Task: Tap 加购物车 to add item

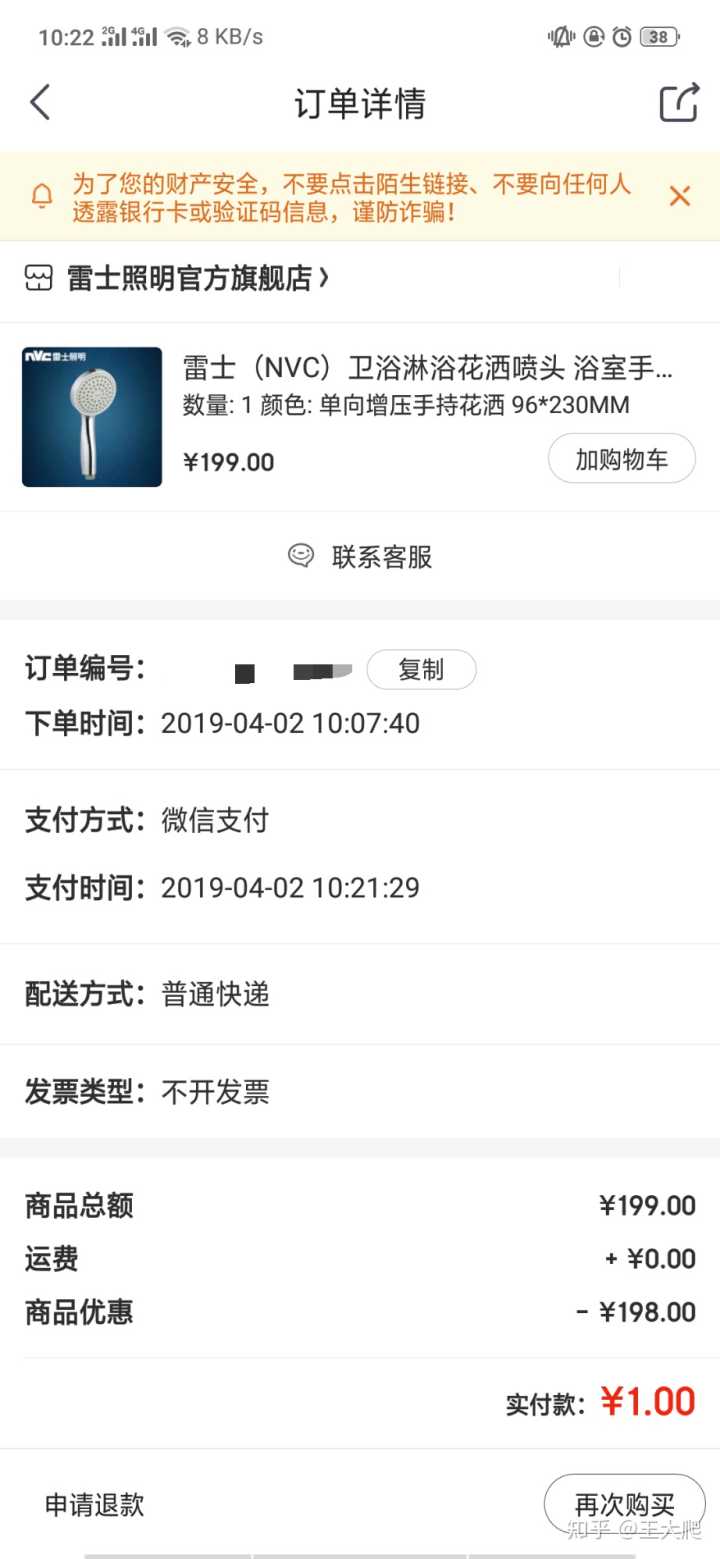Action: click(x=621, y=460)
